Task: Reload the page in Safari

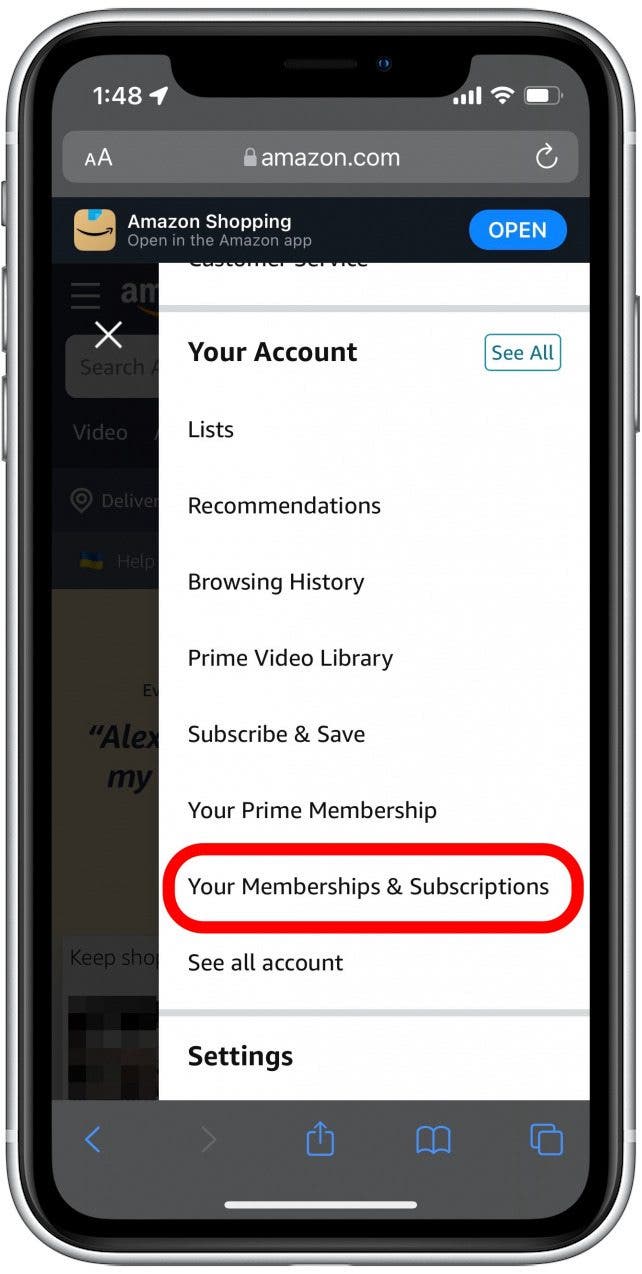Action: 546,157
